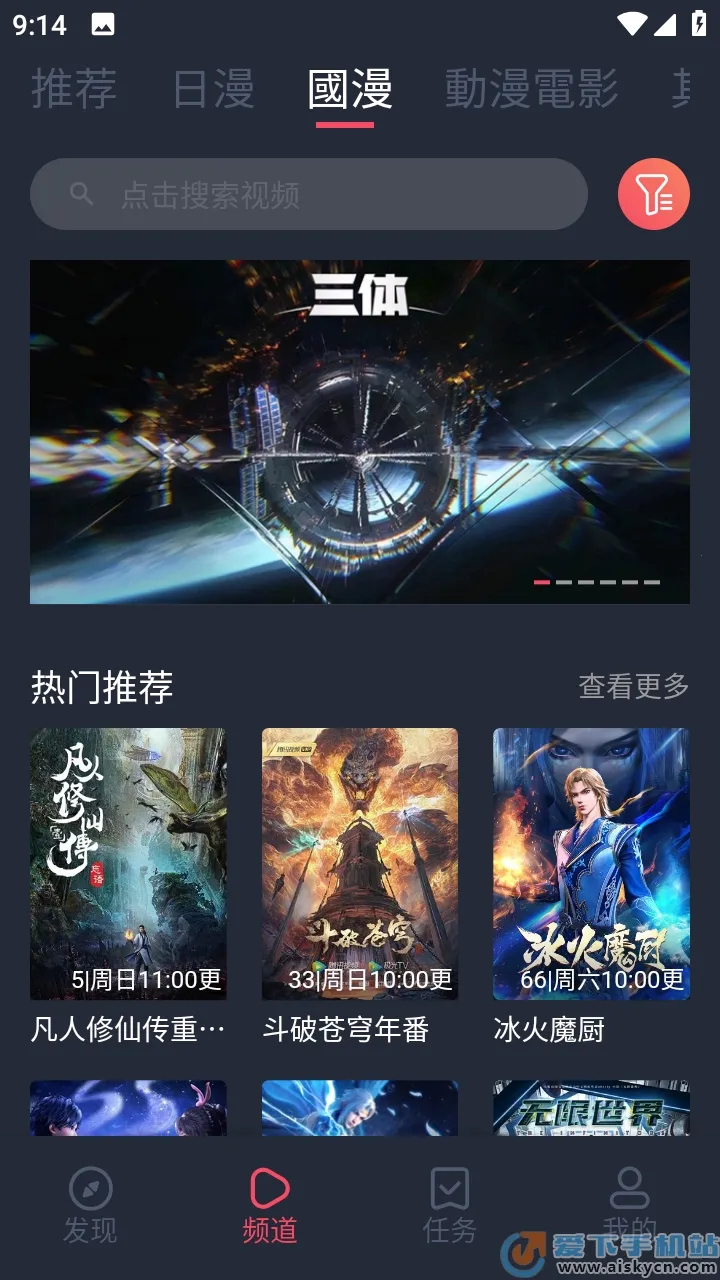
Task: Click the search magnifier icon
Action: (x=83, y=194)
